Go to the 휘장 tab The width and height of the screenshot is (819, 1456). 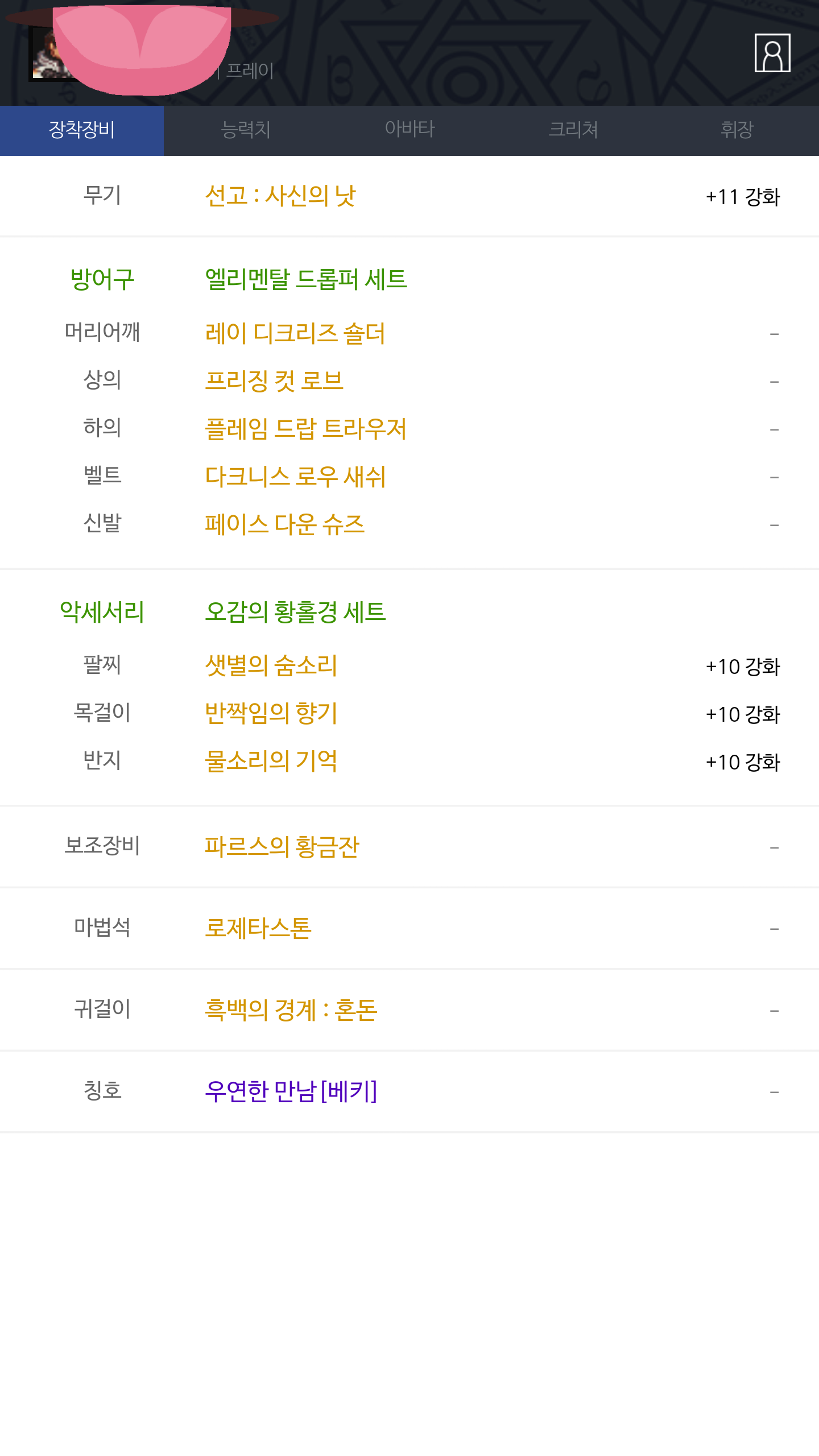(x=737, y=130)
